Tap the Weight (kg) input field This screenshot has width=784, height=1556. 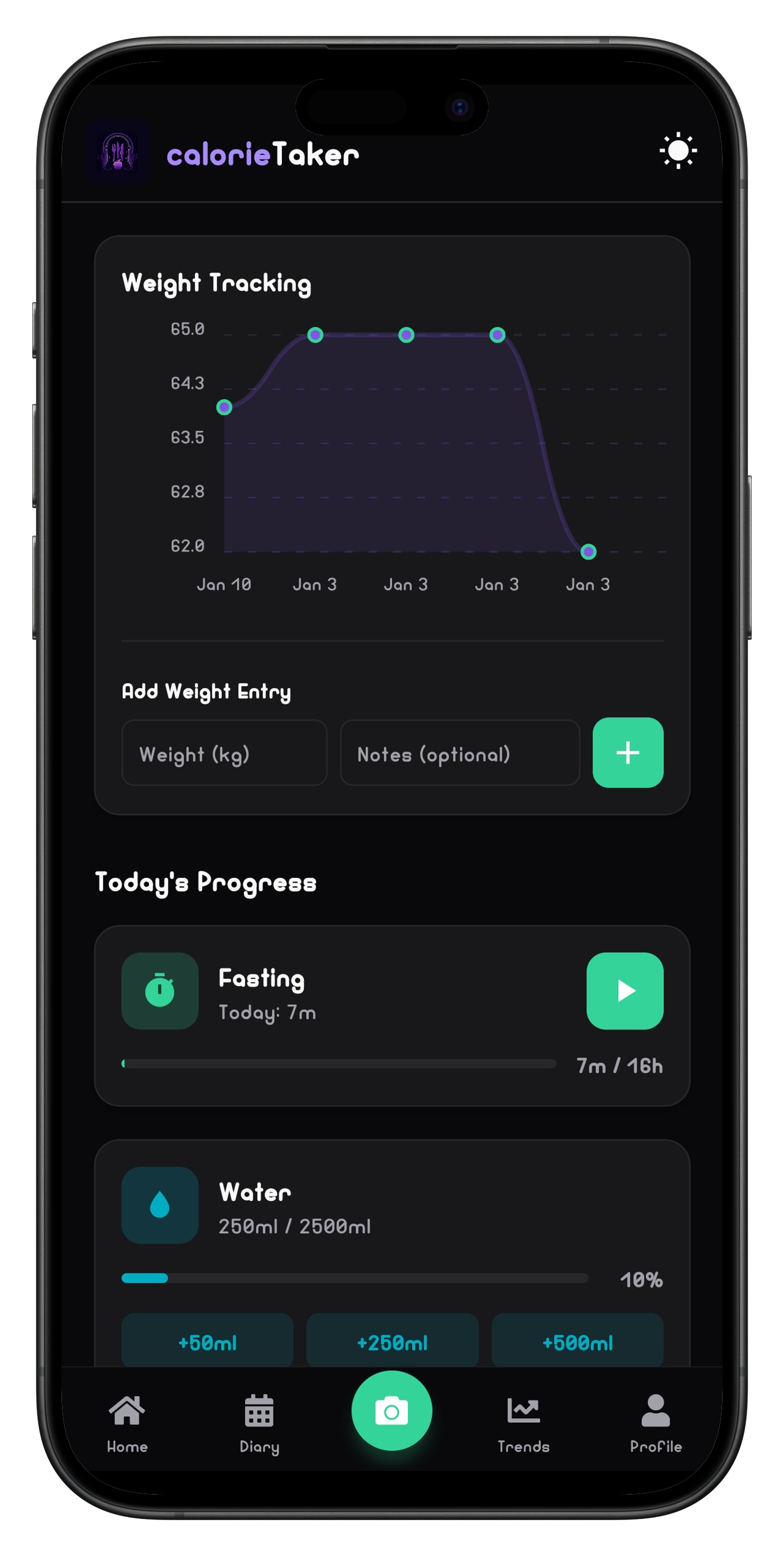tap(224, 752)
